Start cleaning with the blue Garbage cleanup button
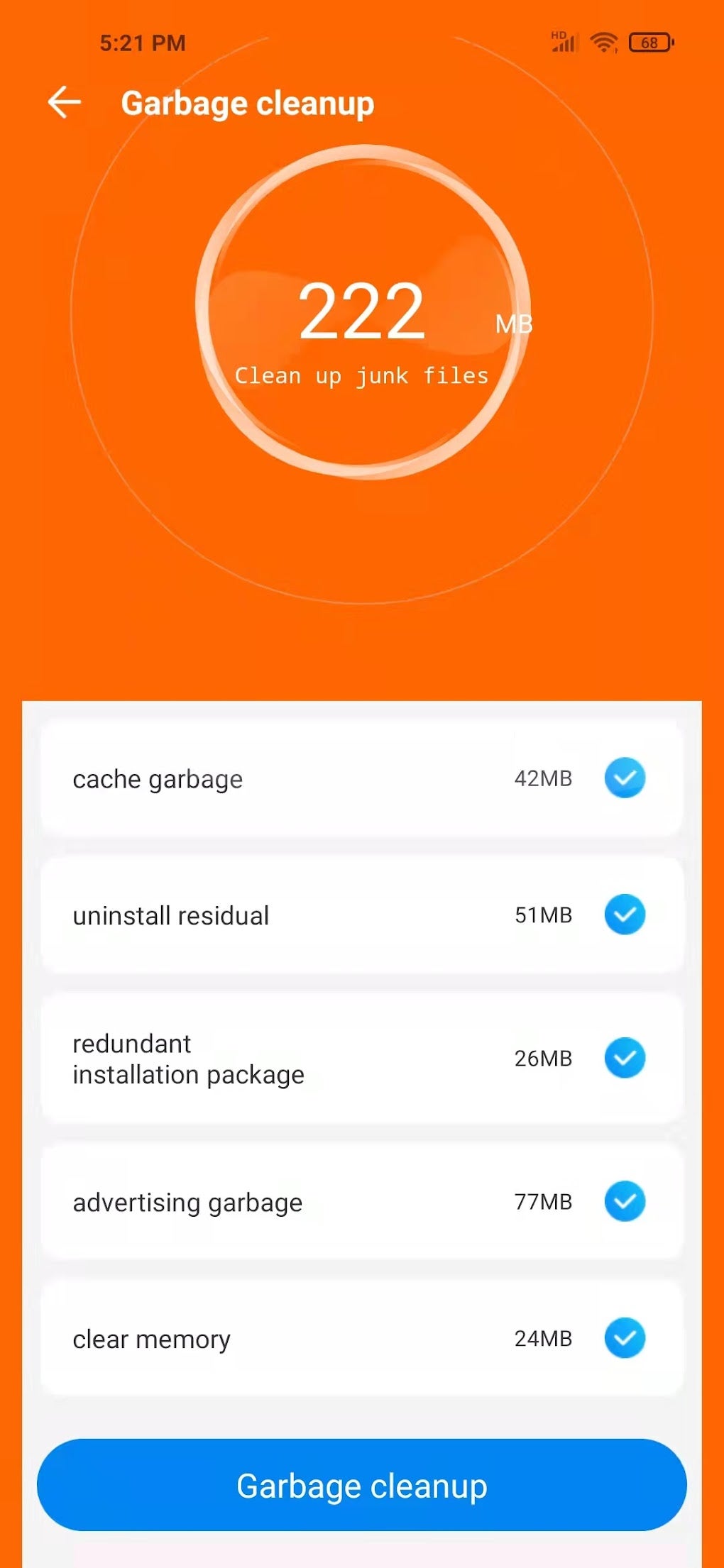The image size is (724, 1568). (x=362, y=1485)
